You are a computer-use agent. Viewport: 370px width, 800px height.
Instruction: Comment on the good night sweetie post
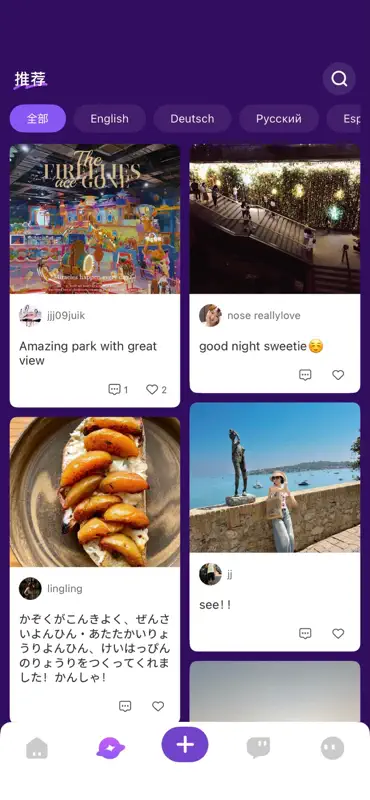pos(305,375)
